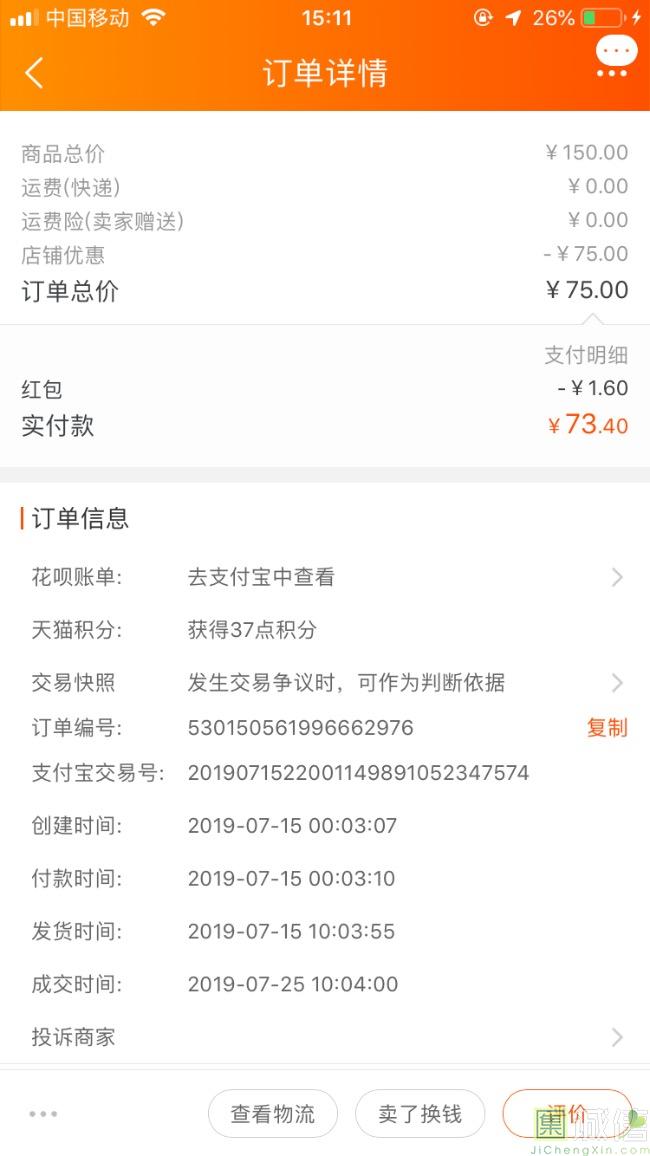The image size is (650, 1156).
Task: Open the message bubble icon
Action: [616, 57]
